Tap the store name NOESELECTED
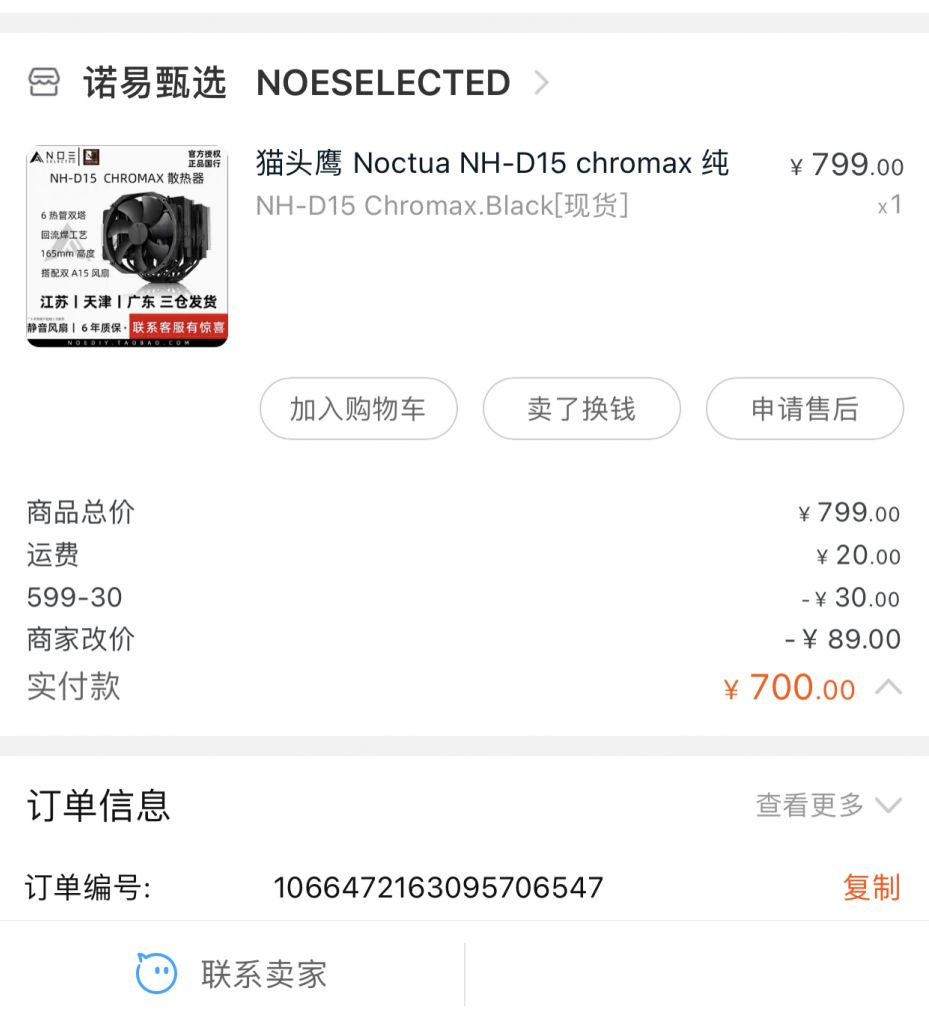929x1024 pixels. [x=385, y=82]
